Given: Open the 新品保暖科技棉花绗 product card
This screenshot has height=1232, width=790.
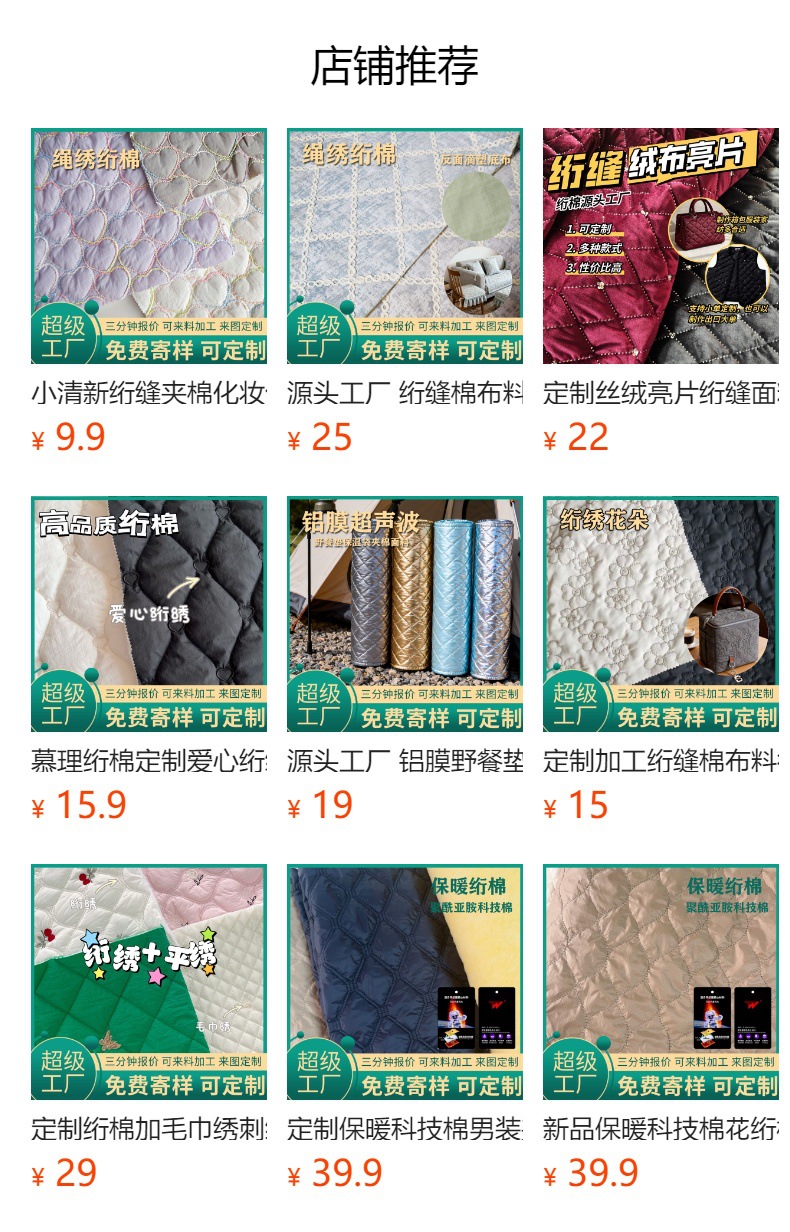Looking at the screenshot, I should [x=660, y=982].
